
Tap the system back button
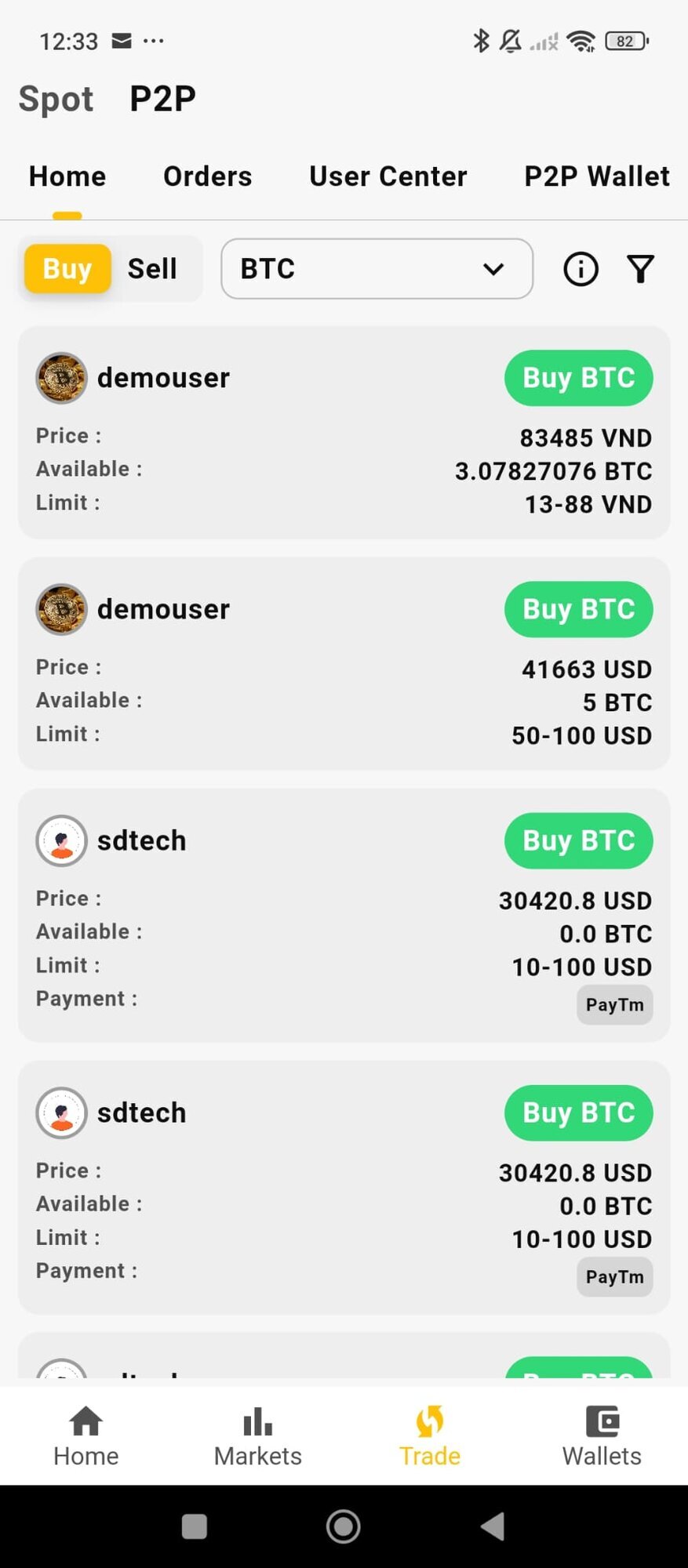coord(493,1526)
